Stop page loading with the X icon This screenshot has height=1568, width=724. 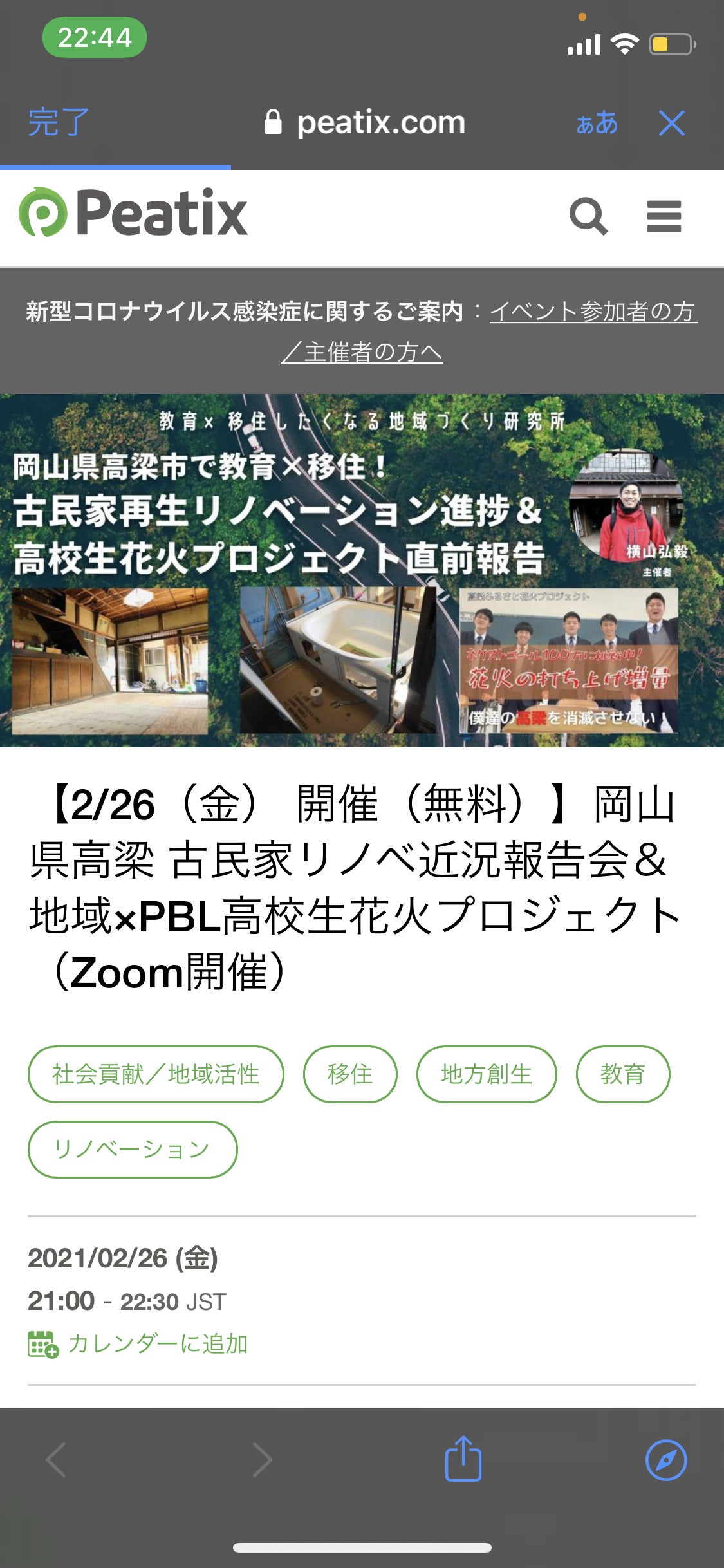tap(671, 122)
